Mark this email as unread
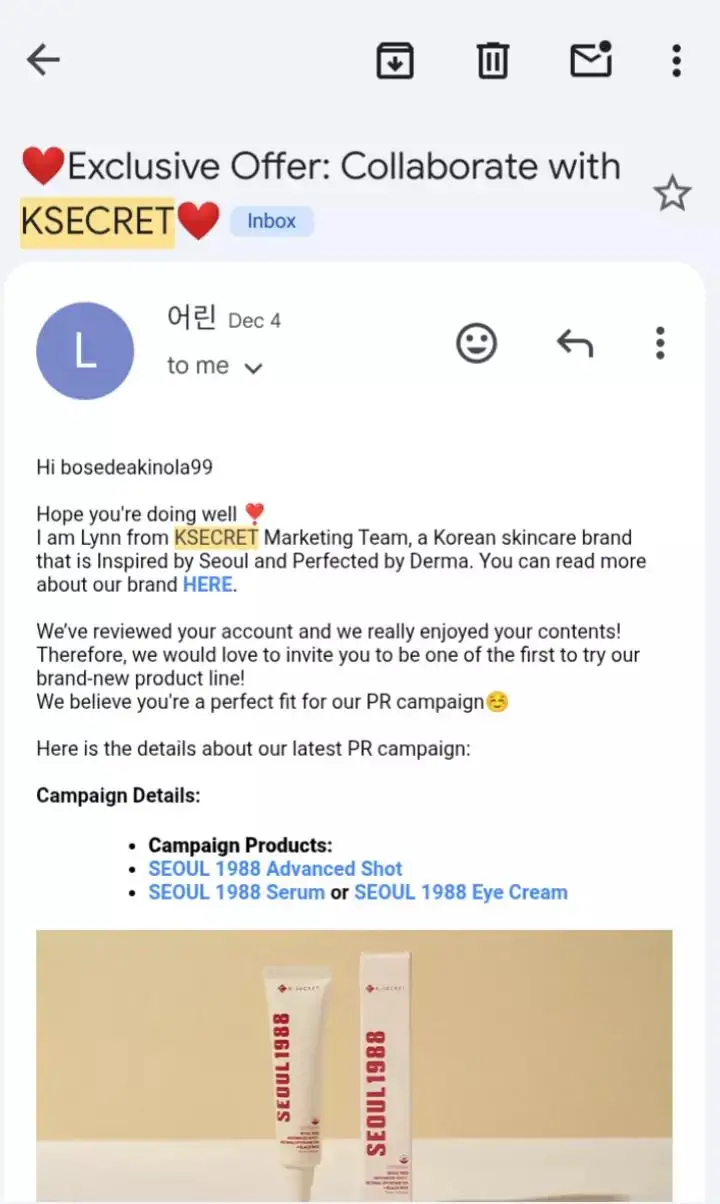This screenshot has height=1204, width=720. [x=591, y=60]
